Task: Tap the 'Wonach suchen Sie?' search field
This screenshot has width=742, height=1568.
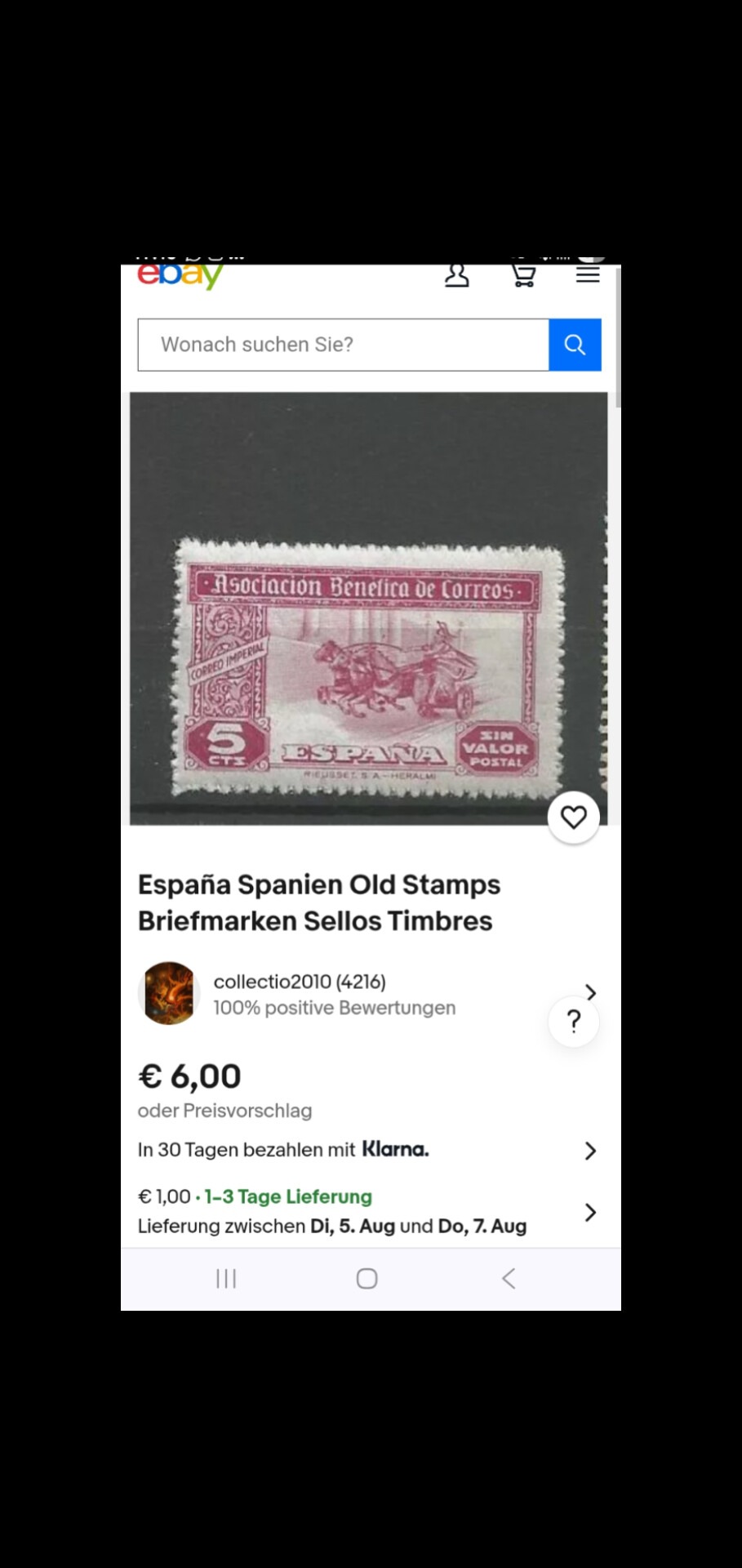Action: (x=343, y=345)
